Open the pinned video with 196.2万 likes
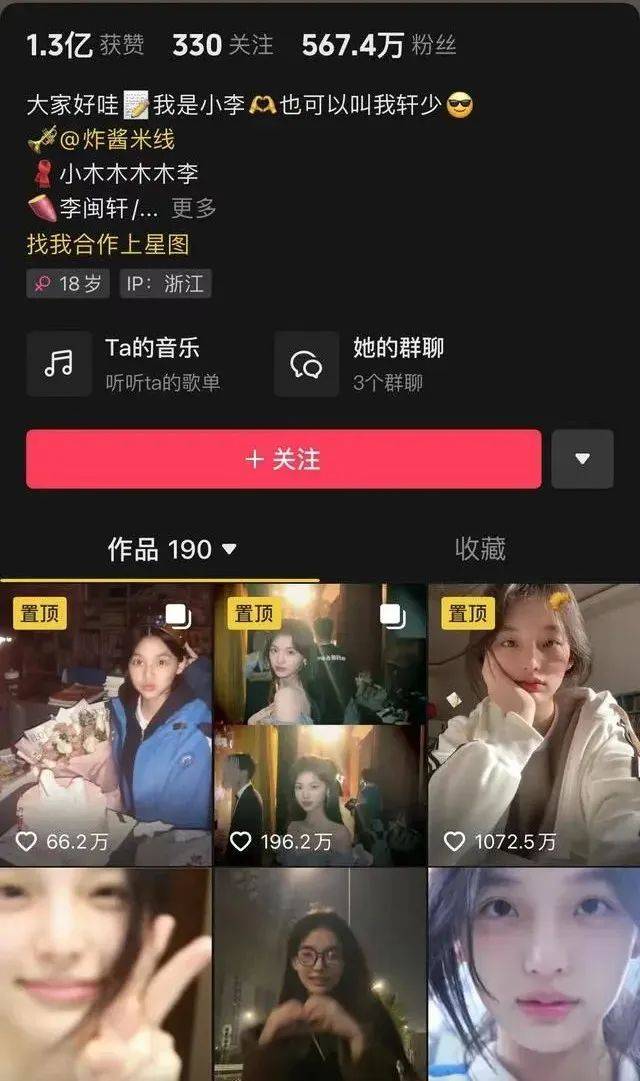 [320, 724]
